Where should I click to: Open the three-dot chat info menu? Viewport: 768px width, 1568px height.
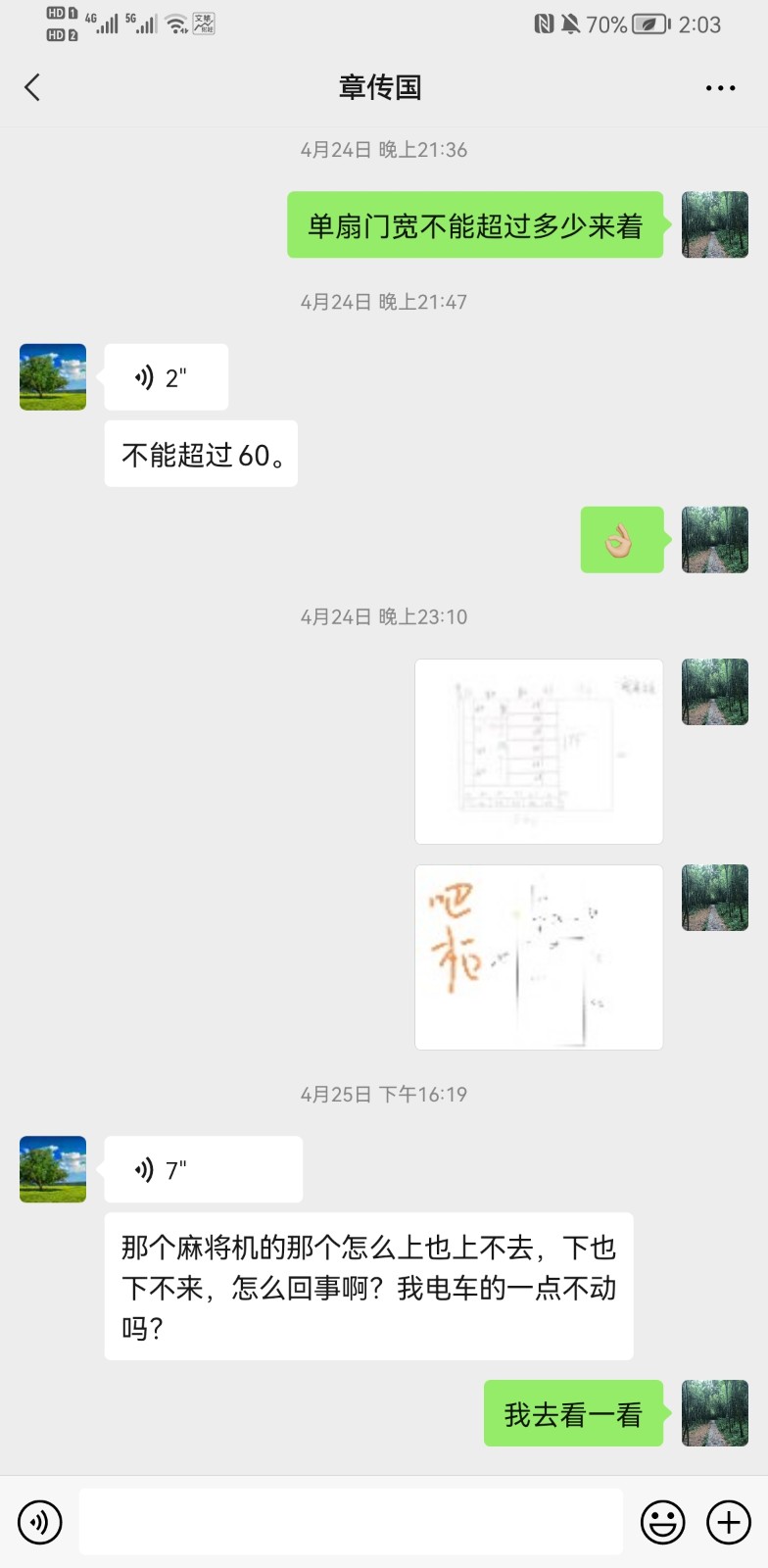click(x=720, y=88)
